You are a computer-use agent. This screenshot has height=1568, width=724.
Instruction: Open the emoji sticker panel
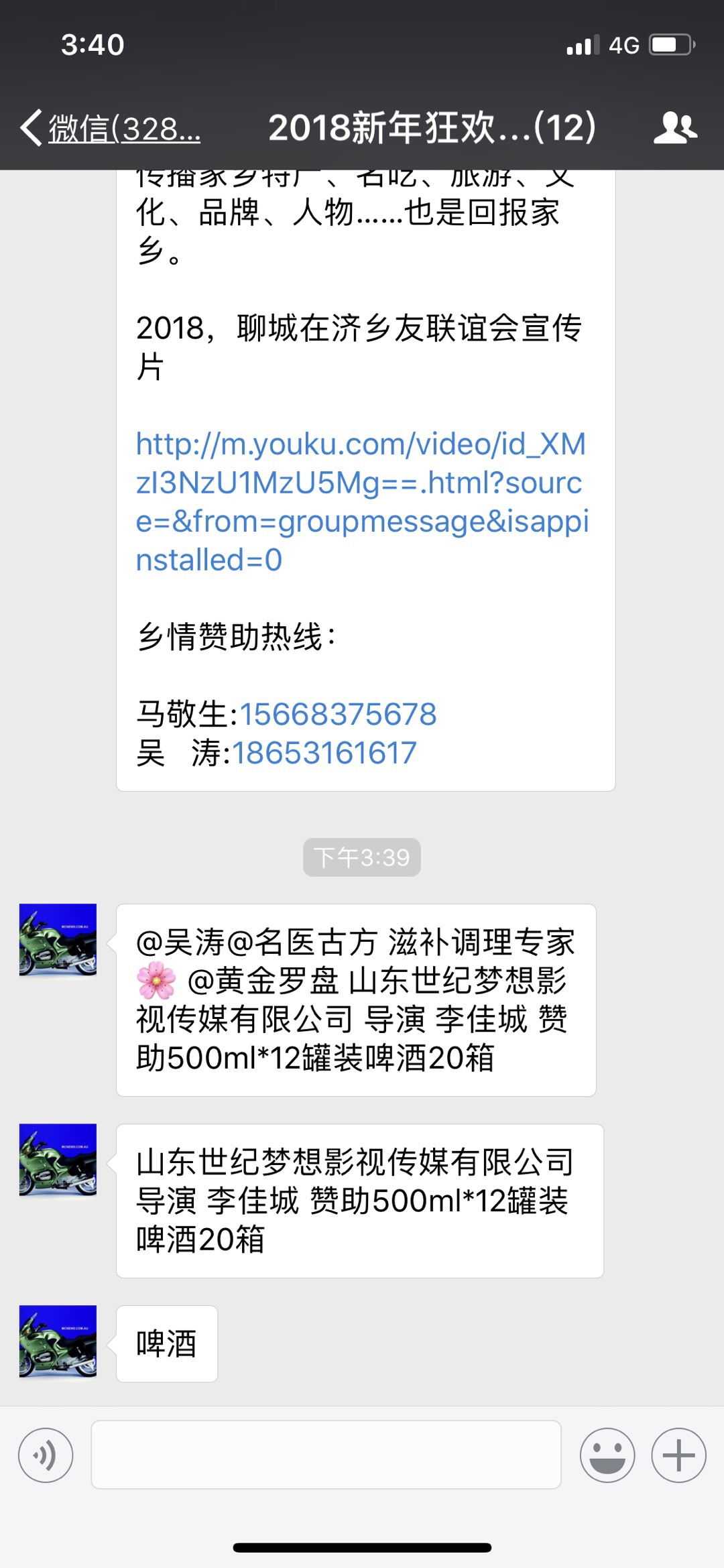point(607,1455)
